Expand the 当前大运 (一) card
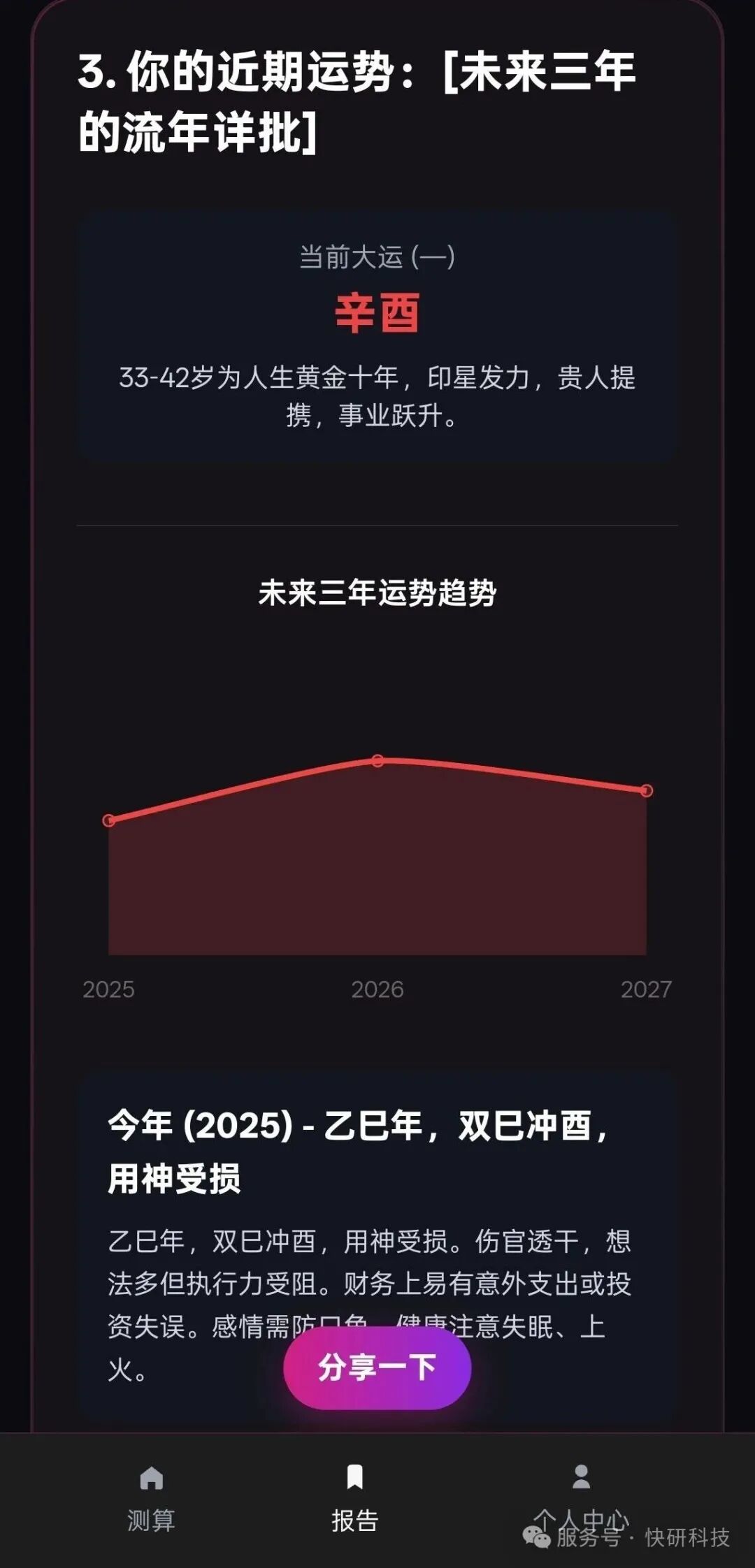 pos(377,257)
